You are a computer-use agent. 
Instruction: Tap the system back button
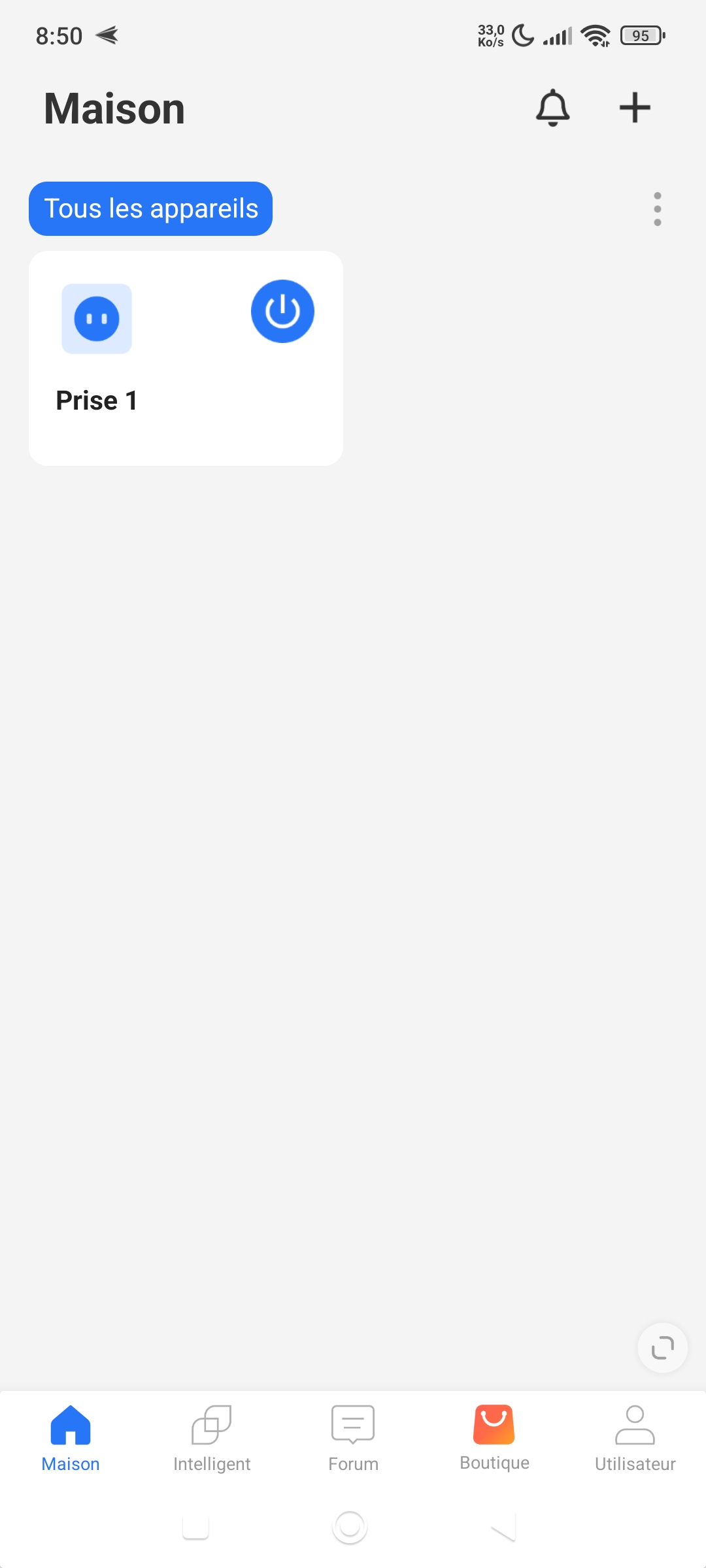[505, 1527]
